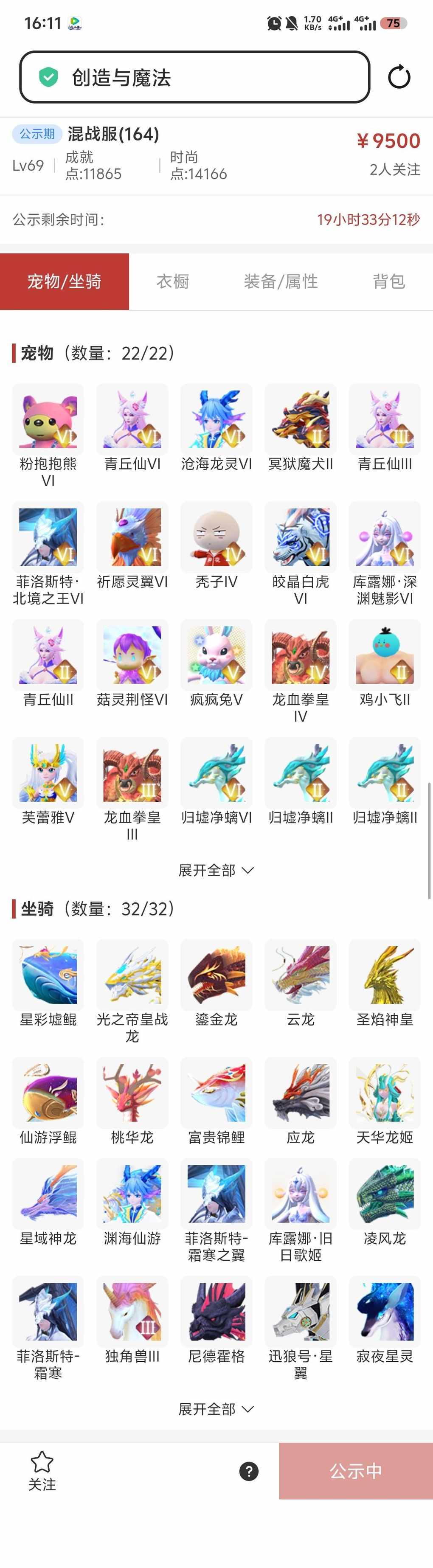View the 富贵锦鲤 mount
The image size is (433, 1568).
pos(216,1093)
